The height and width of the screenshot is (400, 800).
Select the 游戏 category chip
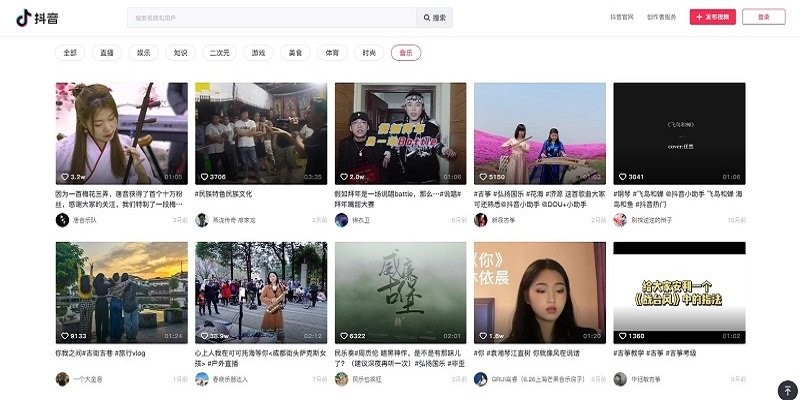coord(259,52)
